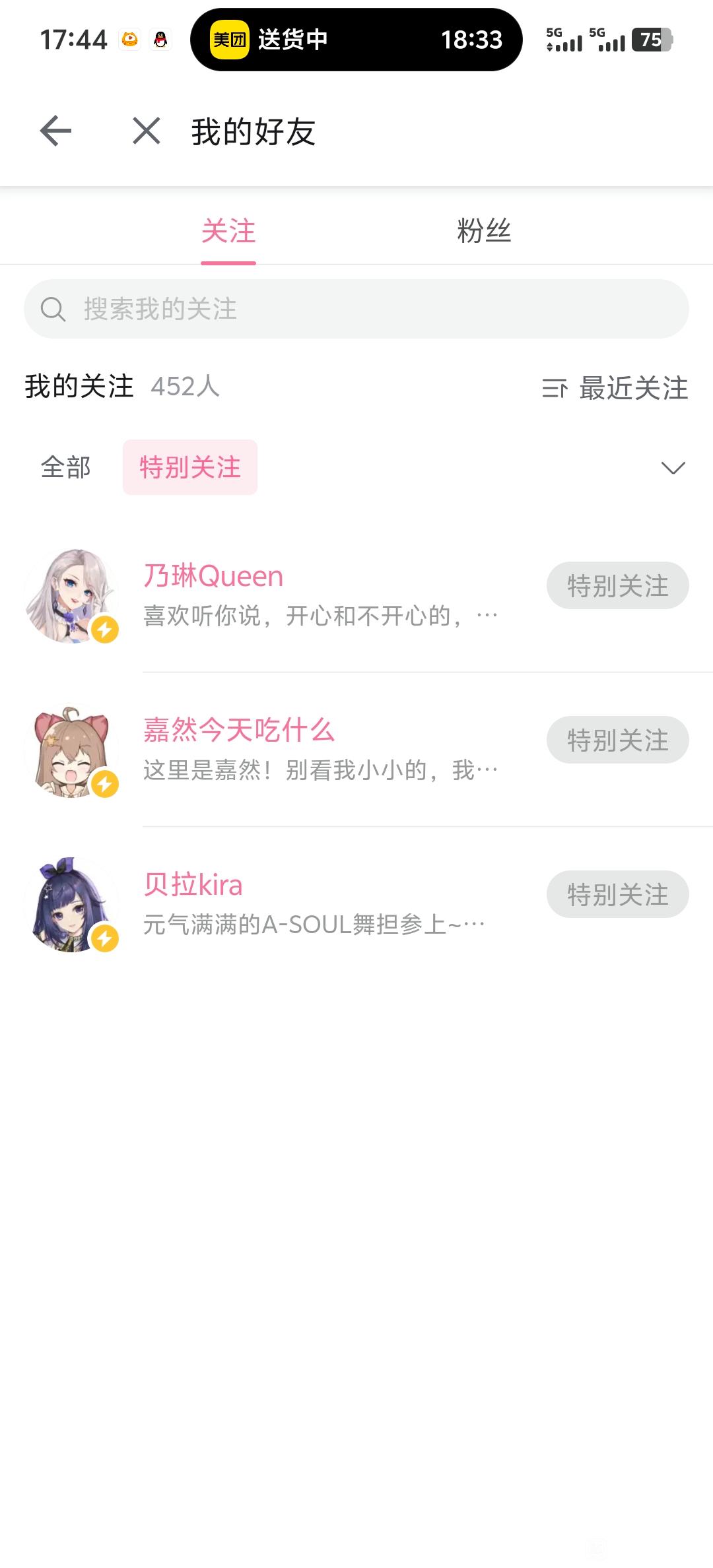Open 贝拉kira's profile

[x=193, y=885]
